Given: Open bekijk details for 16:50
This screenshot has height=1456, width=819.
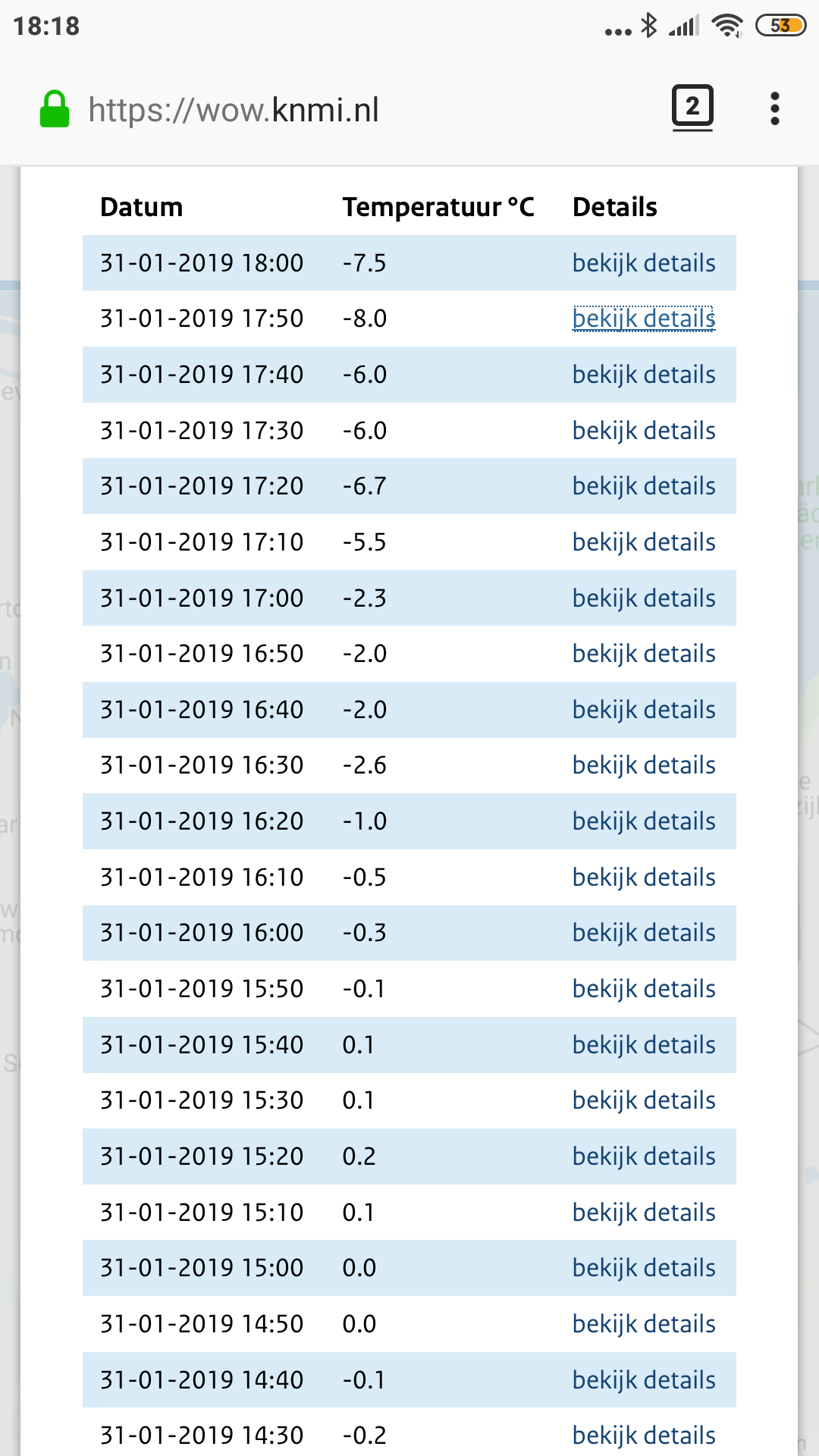Looking at the screenshot, I should pyautogui.click(x=644, y=654).
